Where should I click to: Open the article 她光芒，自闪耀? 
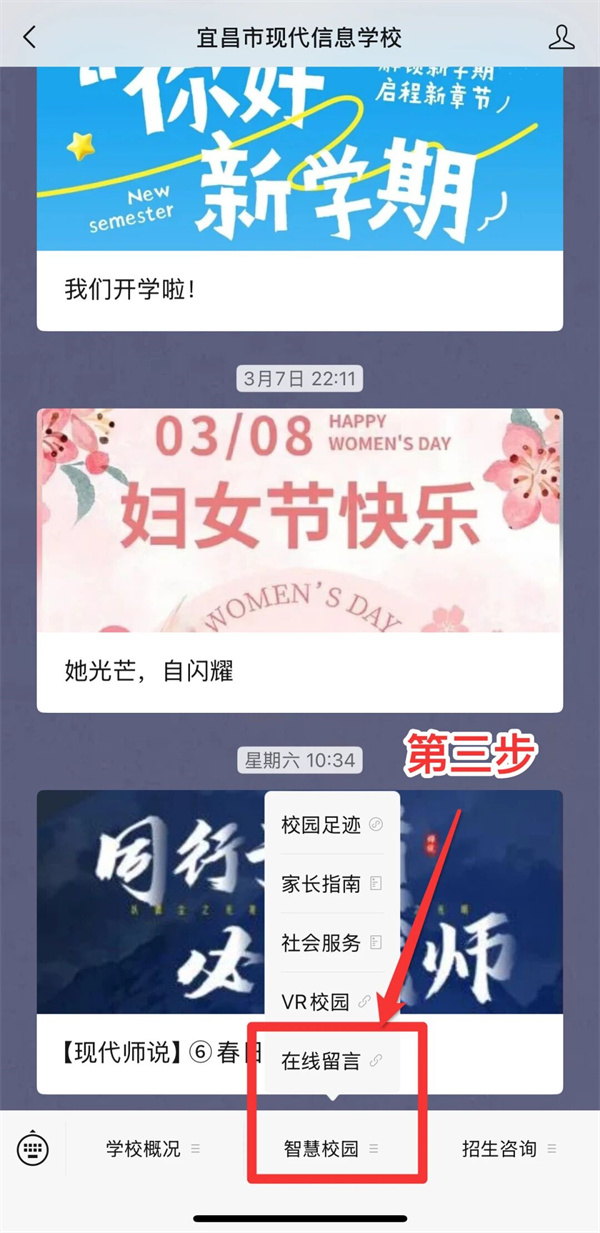299,670
